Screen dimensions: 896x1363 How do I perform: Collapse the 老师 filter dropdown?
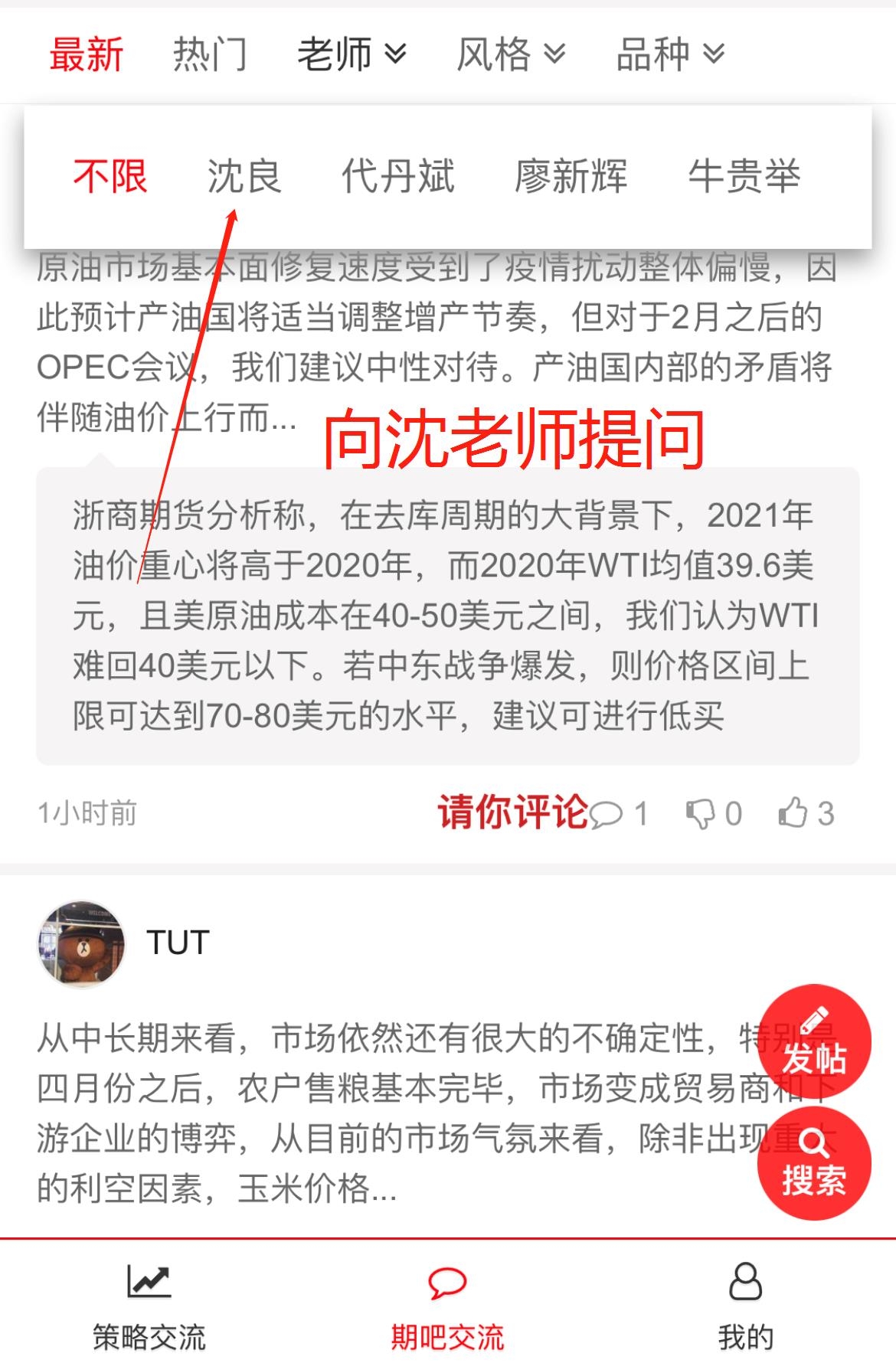(x=352, y=54)
